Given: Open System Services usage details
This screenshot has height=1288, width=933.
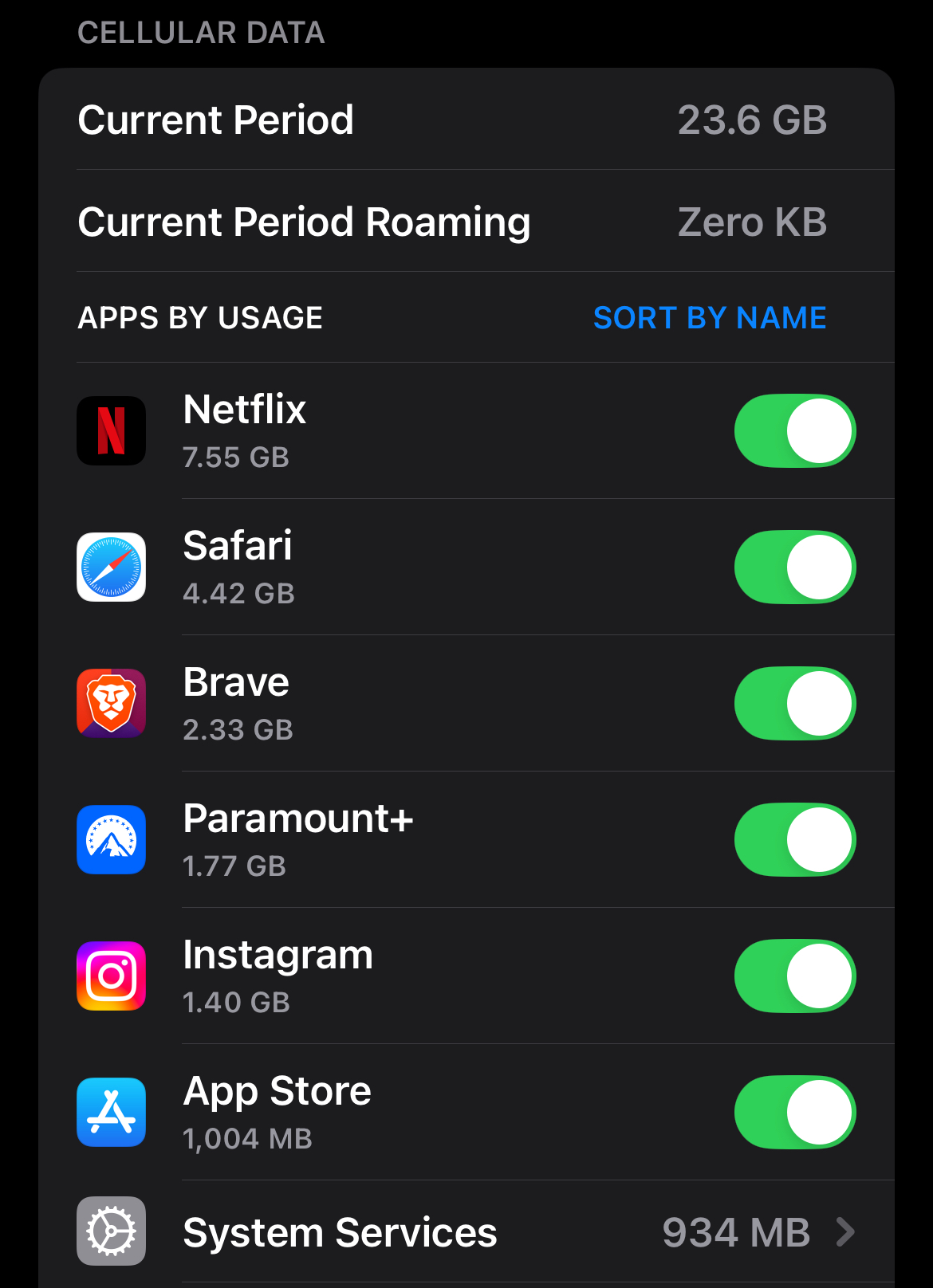Looking at the screenshot, I should (467, 1232).
